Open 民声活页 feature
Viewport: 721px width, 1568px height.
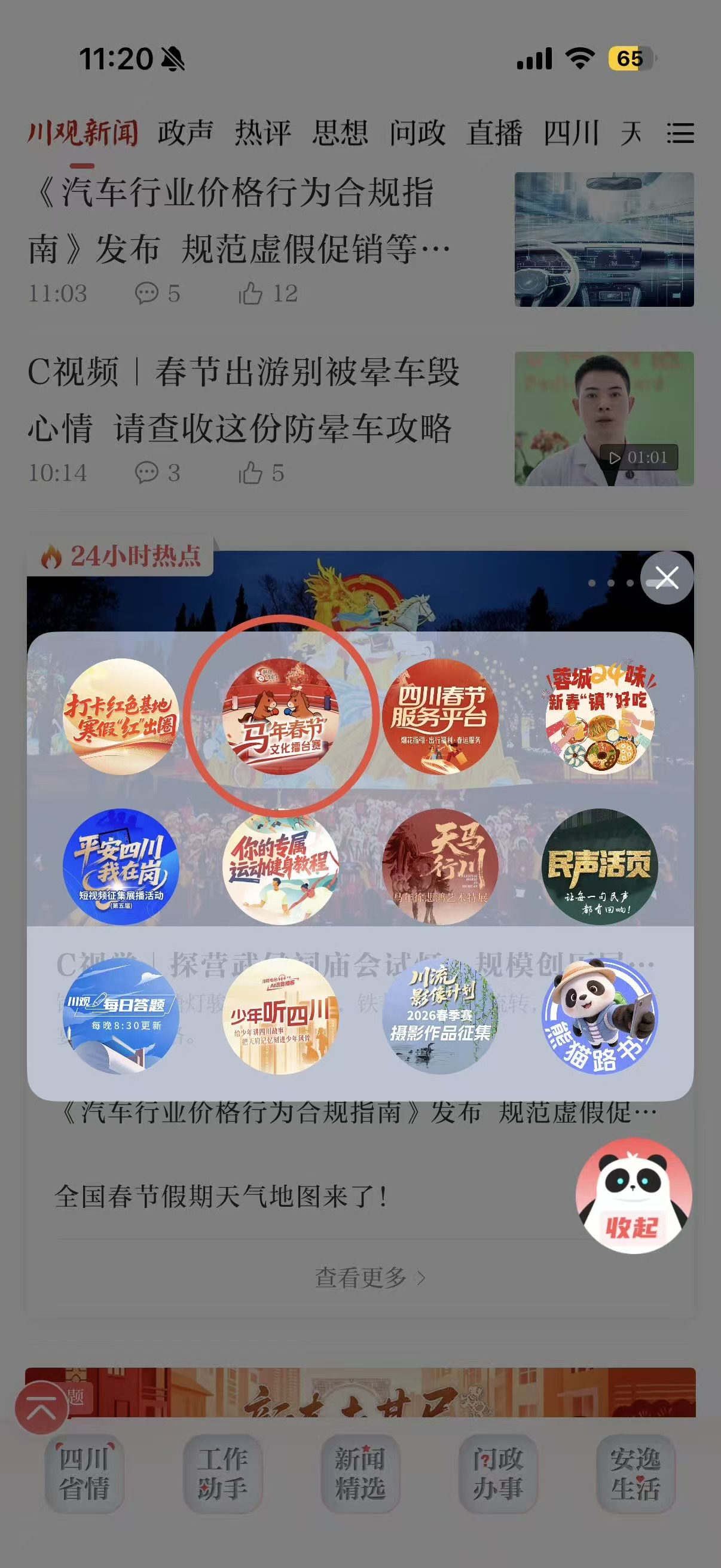(599, 866)
